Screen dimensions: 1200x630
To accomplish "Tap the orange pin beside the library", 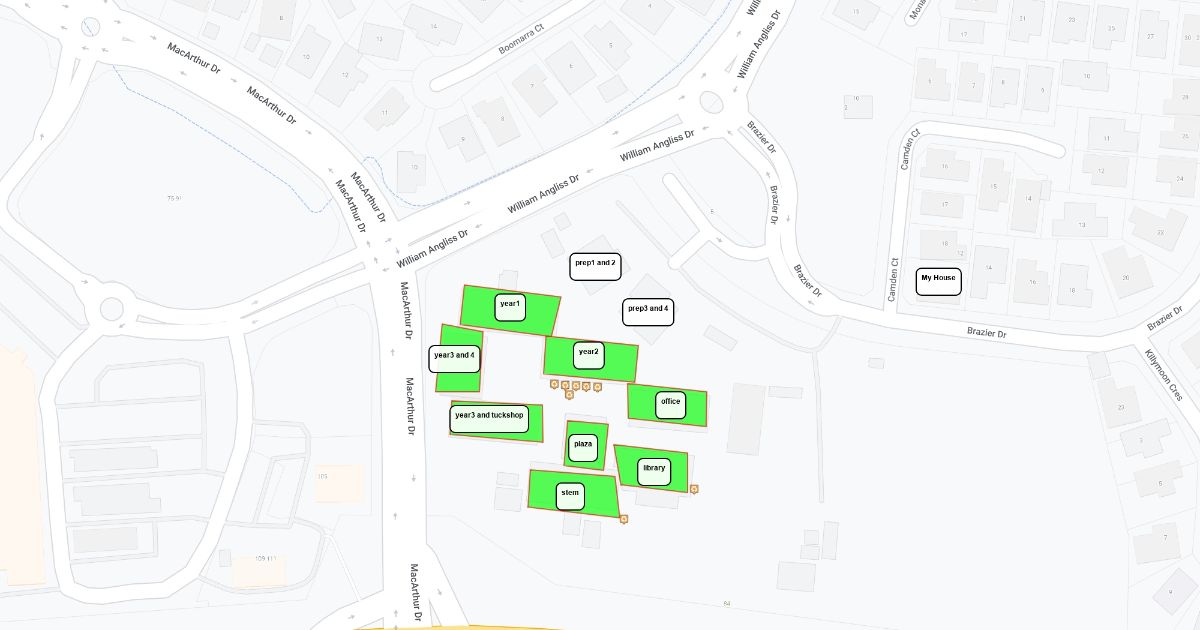I will 694,489.
